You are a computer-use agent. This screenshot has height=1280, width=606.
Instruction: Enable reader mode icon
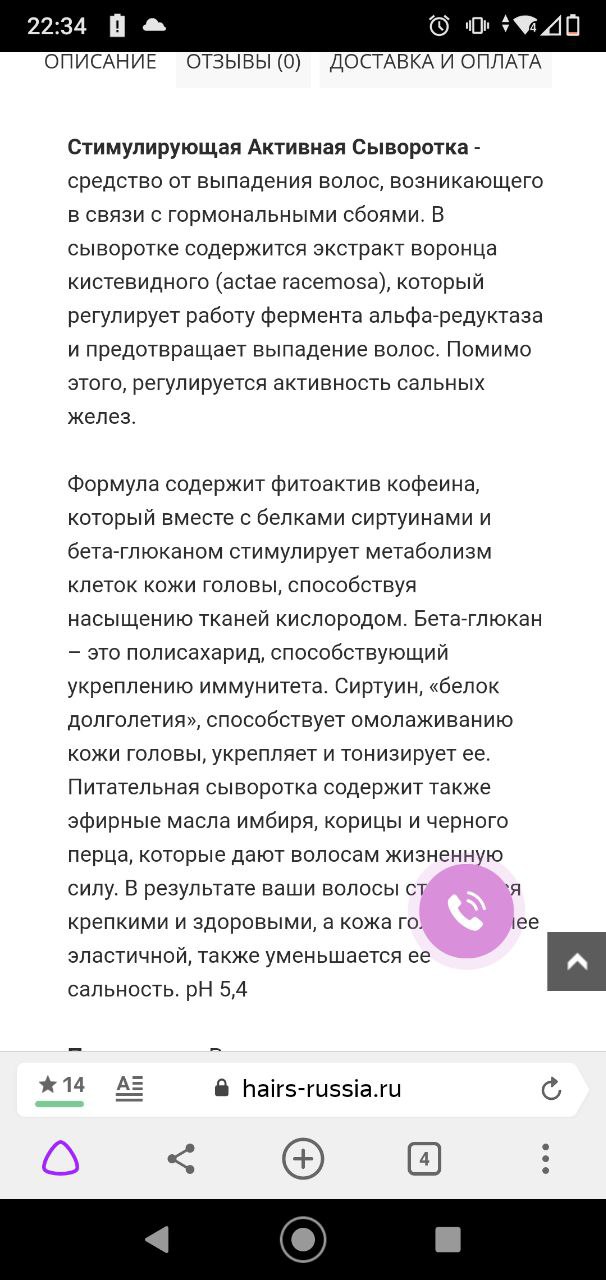(130, 1088)
